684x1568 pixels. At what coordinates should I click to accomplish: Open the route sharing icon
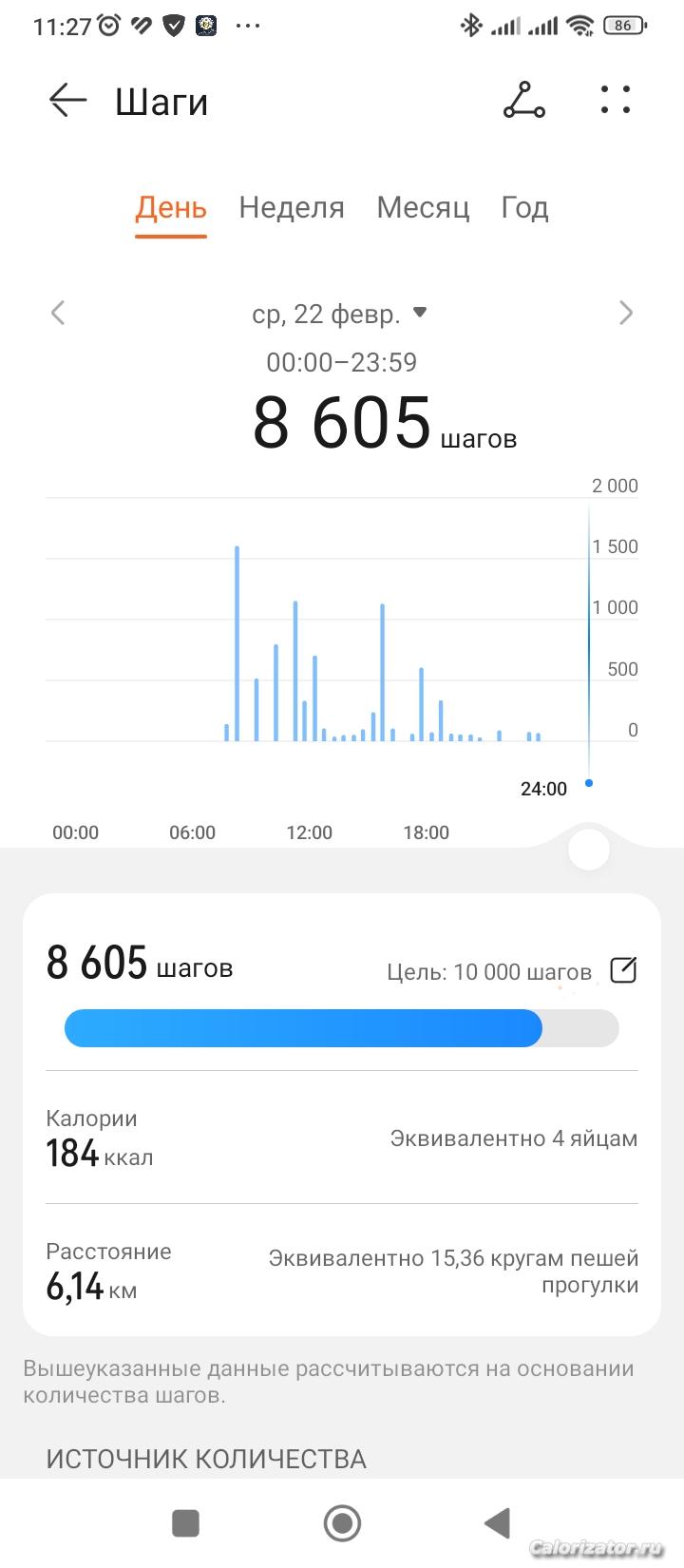[x=523, y=100]
